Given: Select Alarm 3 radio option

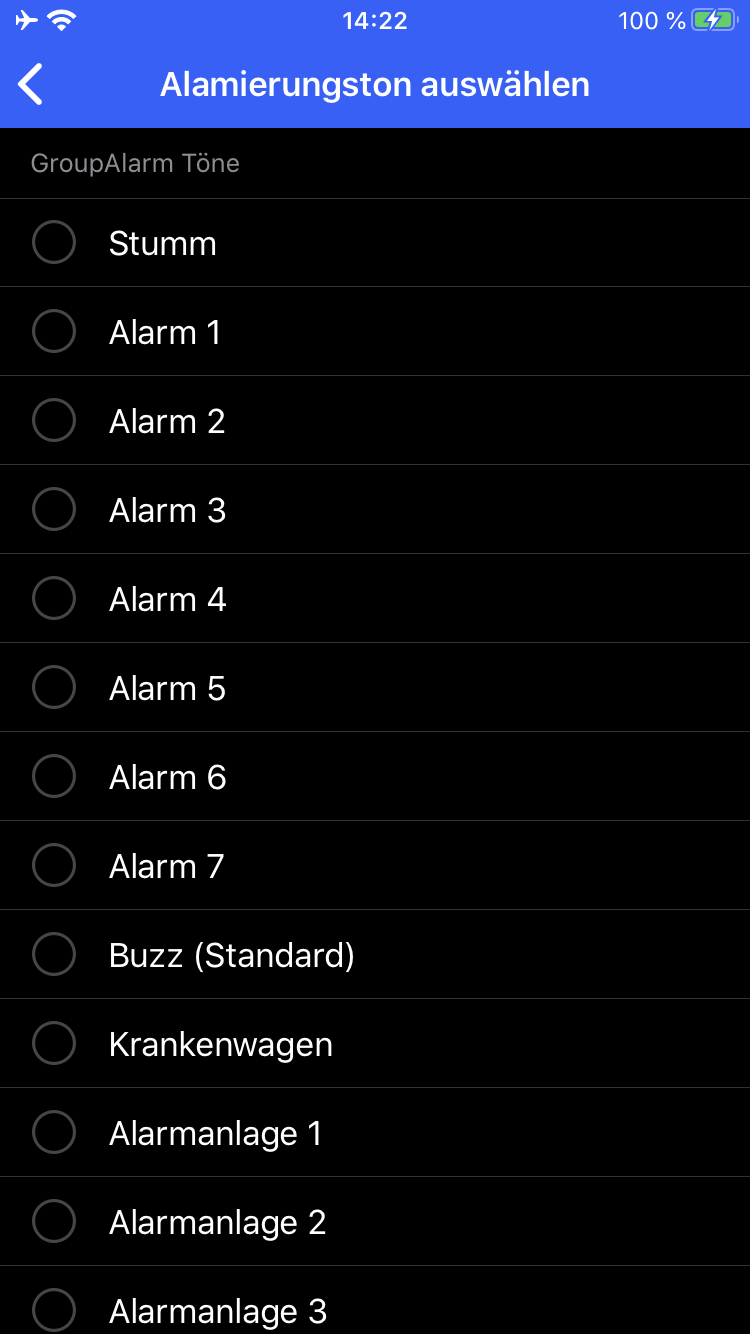Looking at the screenshot, I should click(x=54, y=510).
